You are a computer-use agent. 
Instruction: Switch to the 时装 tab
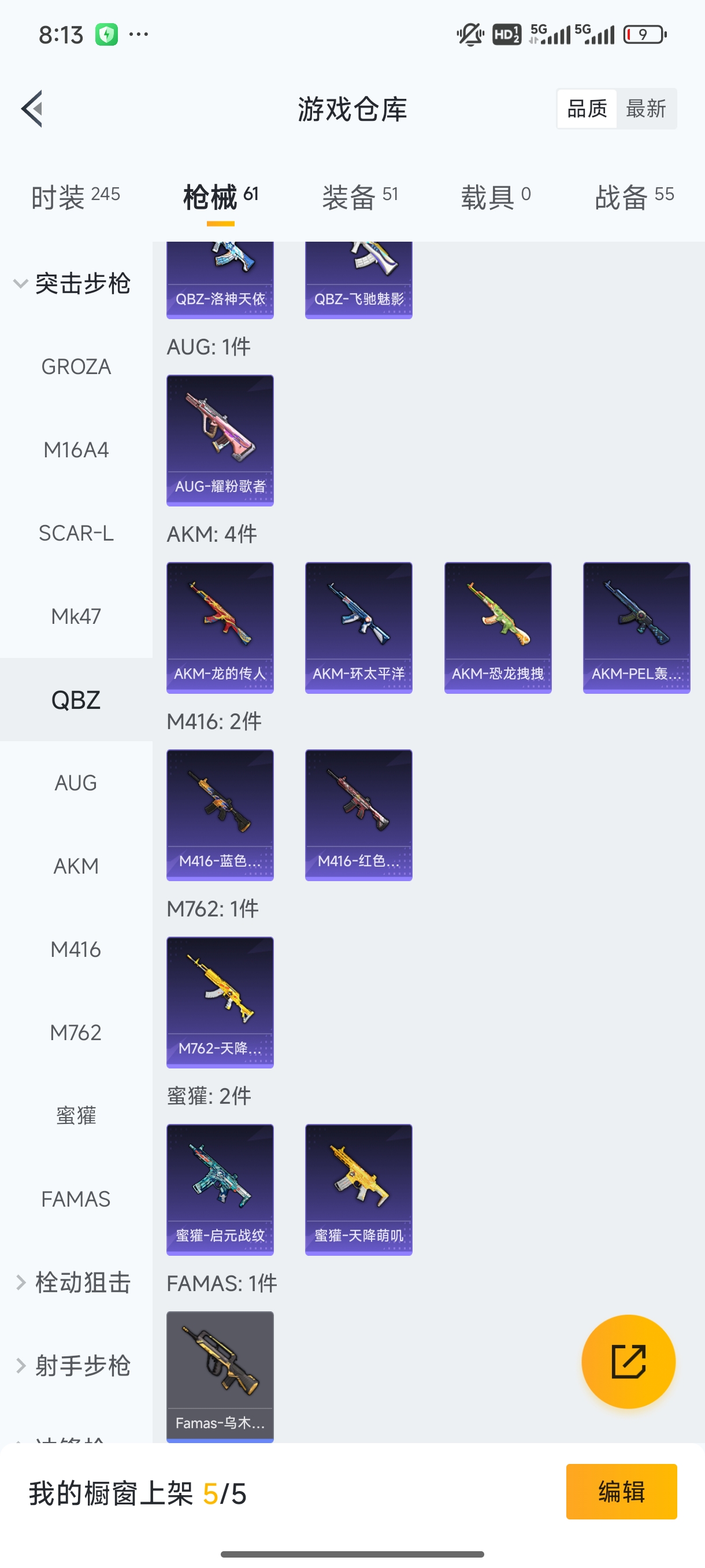click(x=75, y=197)
